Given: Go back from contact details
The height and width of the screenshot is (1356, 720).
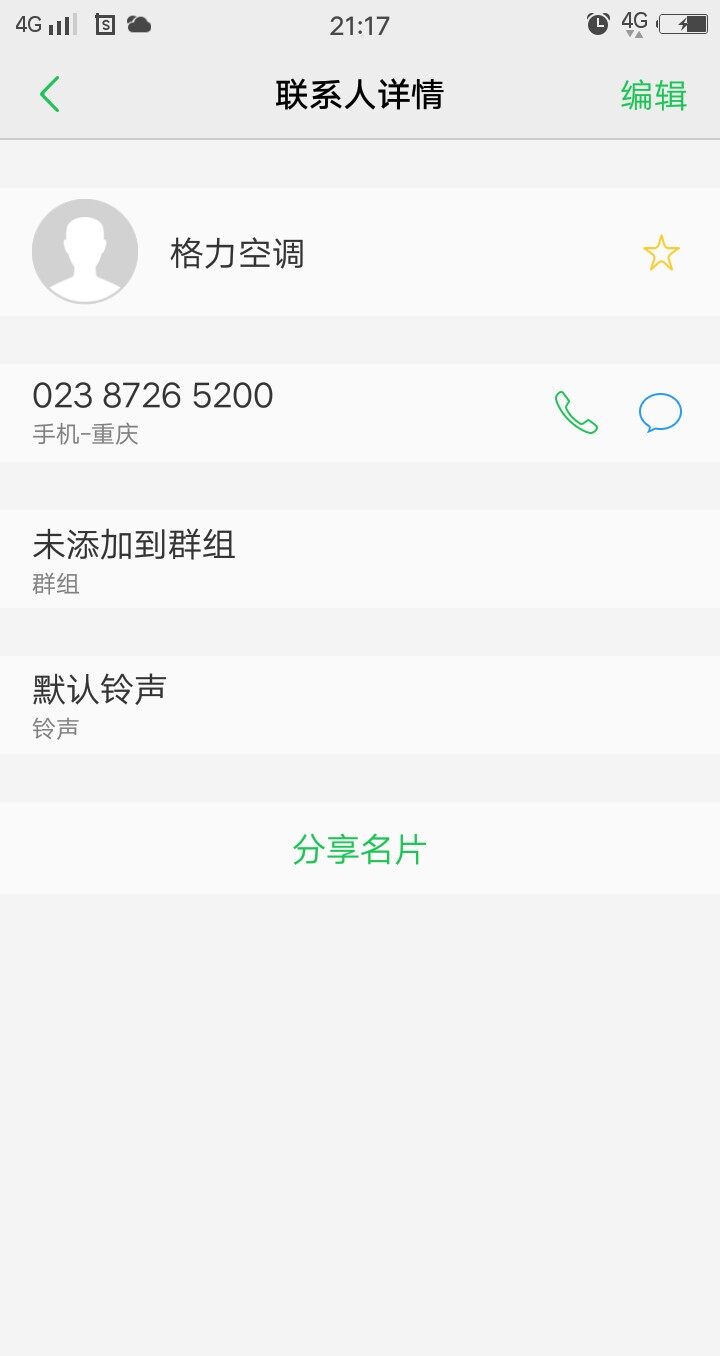Looking at the screenshot, I should click(49, 95).
